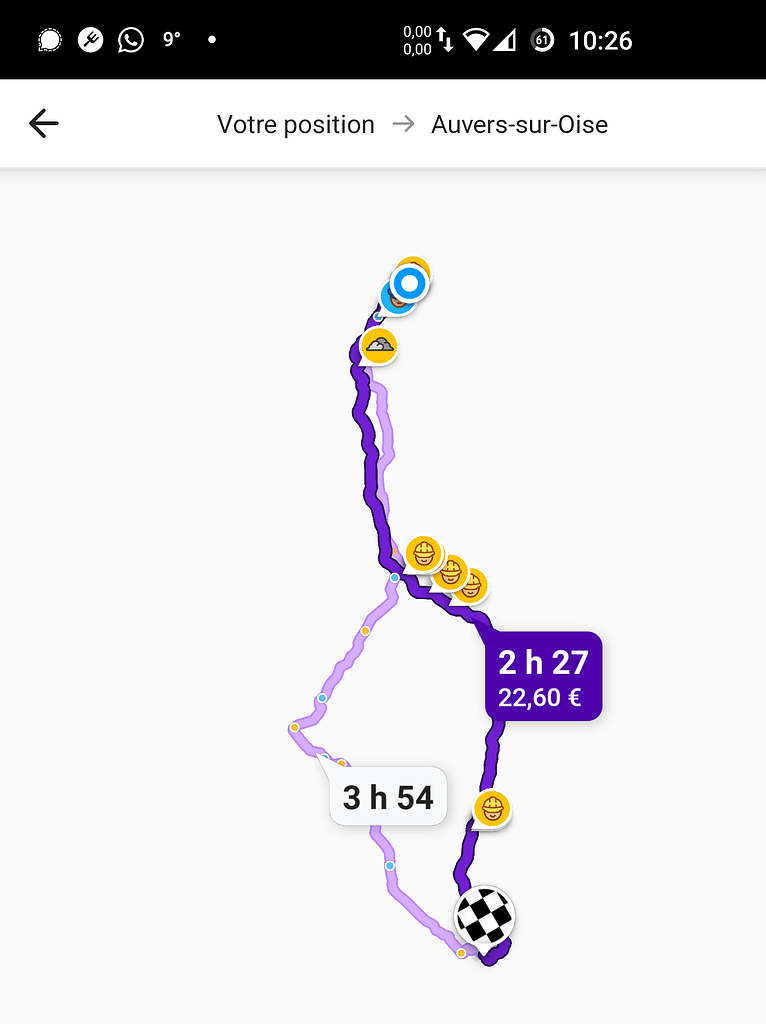This screenshot has height=1024, width=766.
Task: Open the second construction hazard report icon
Action: click(454, 574)
